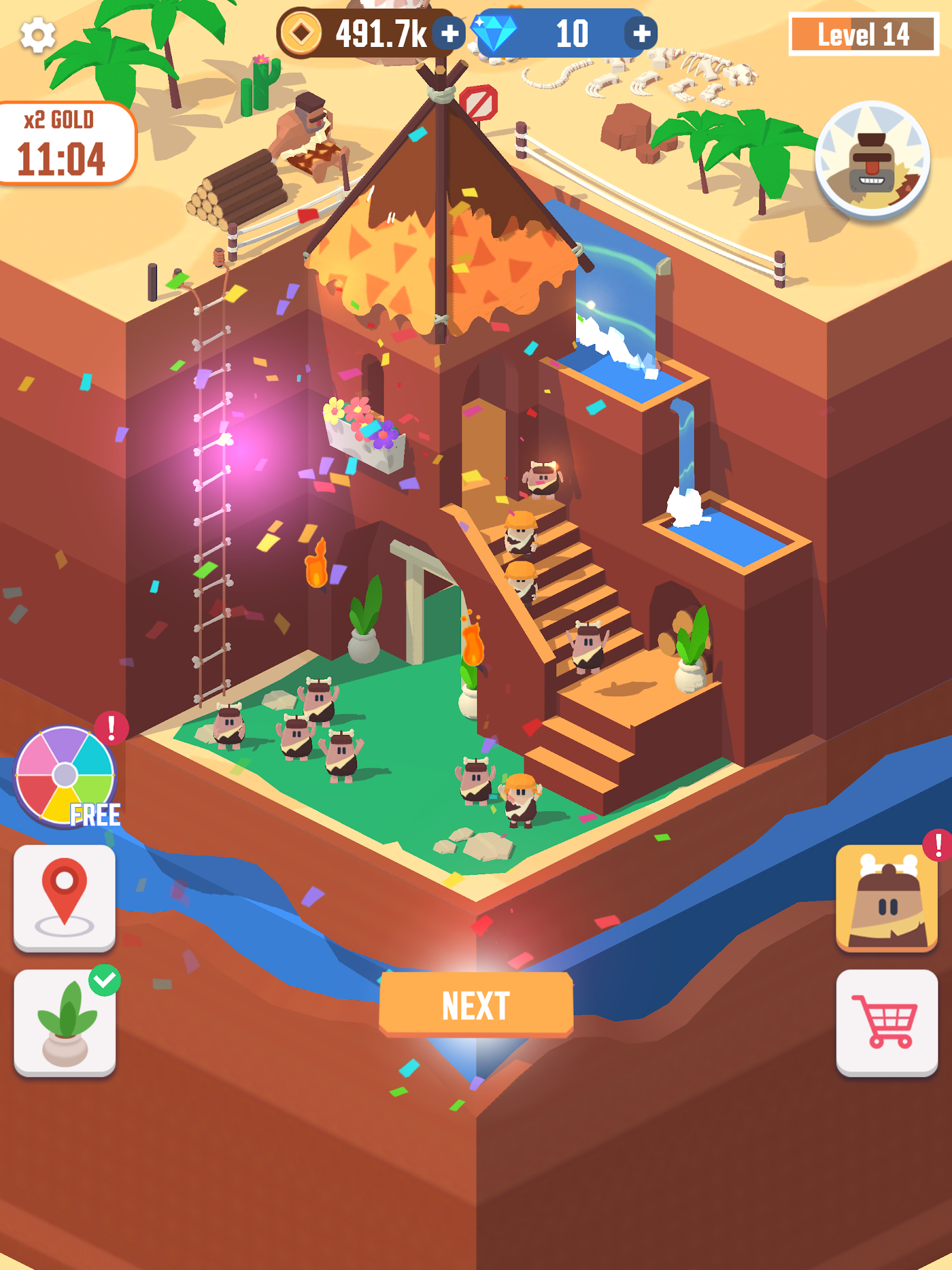Open the shopping cart store
The height and width of the screenshot is (1270, 952).
[x=887, y=1022]
